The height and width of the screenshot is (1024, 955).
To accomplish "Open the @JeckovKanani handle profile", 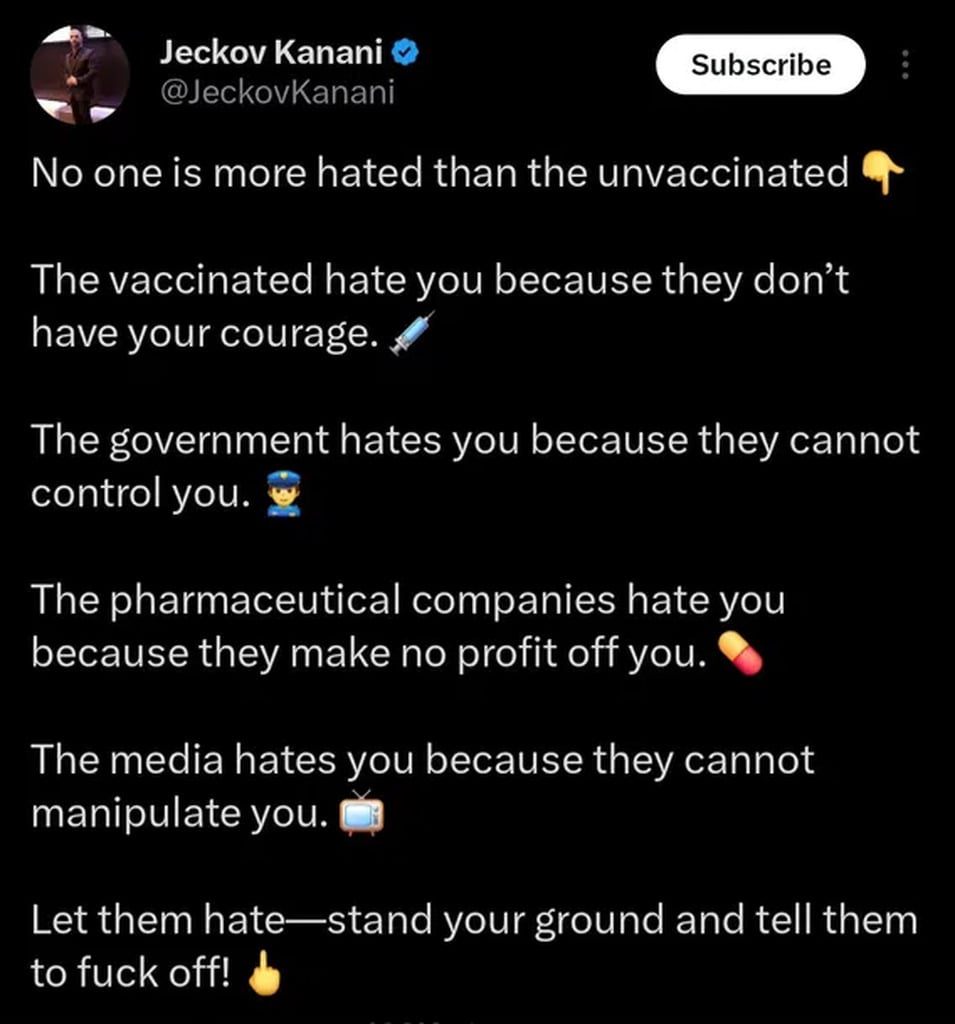I will click(x=277, y=92).
